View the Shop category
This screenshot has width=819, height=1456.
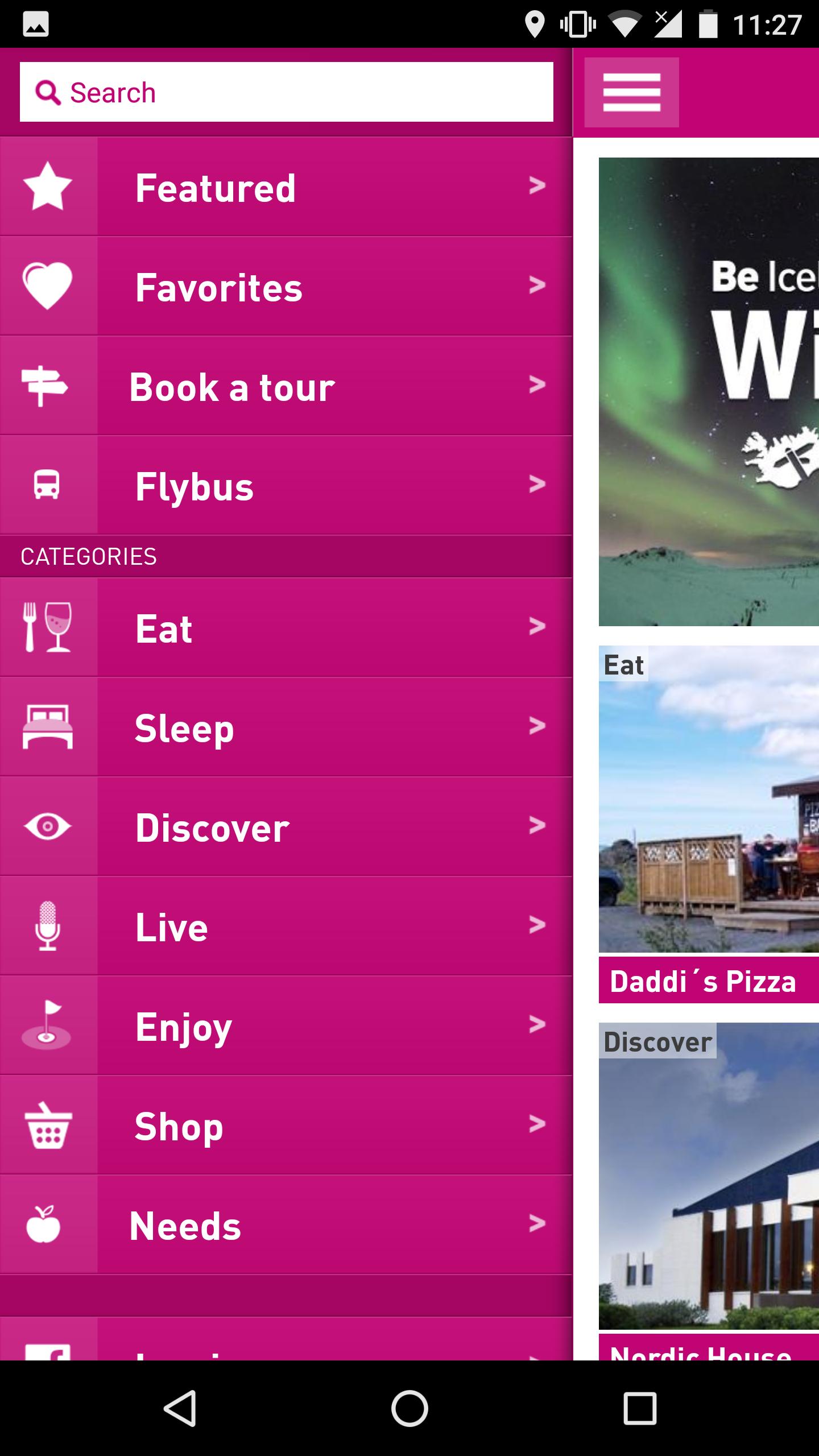point(286,1125)
